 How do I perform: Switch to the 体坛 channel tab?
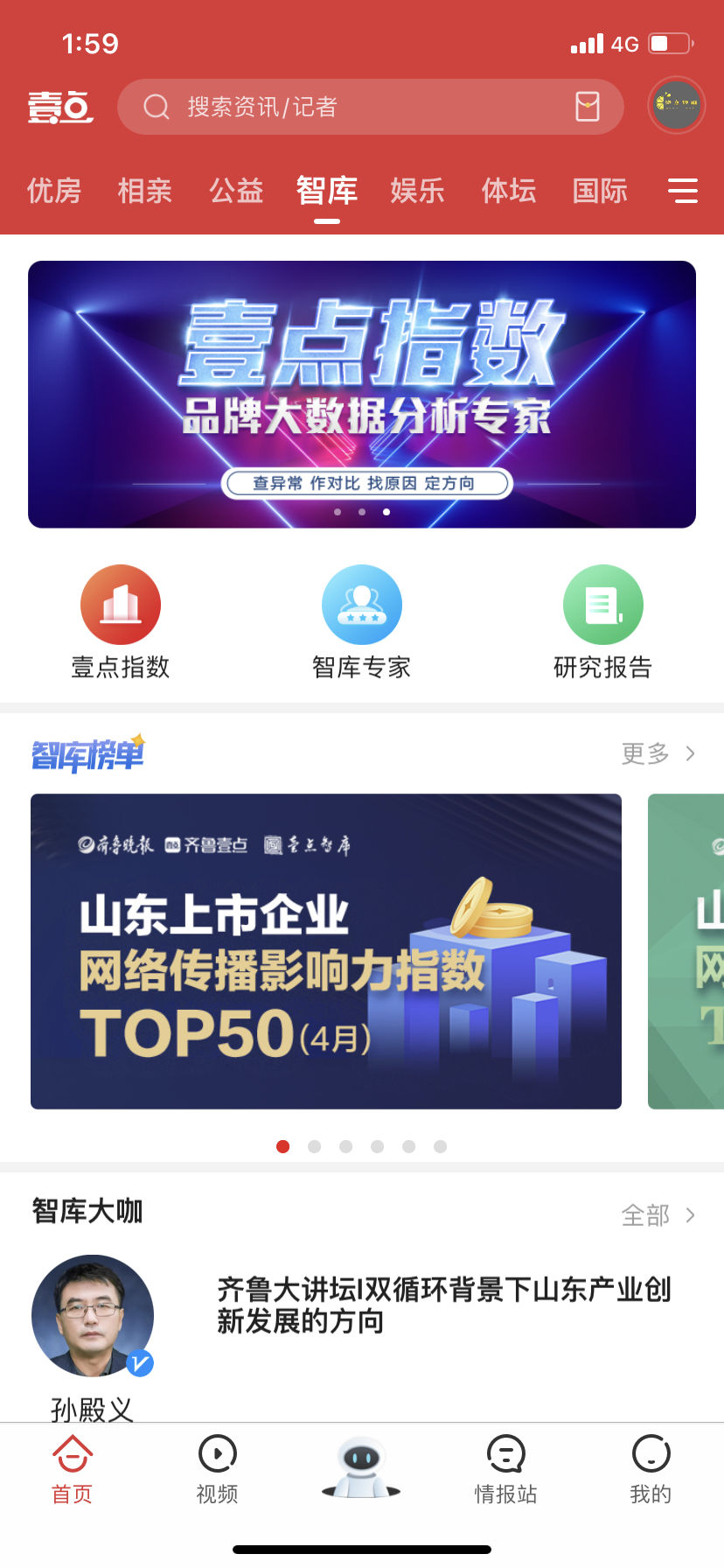[509, 191]
